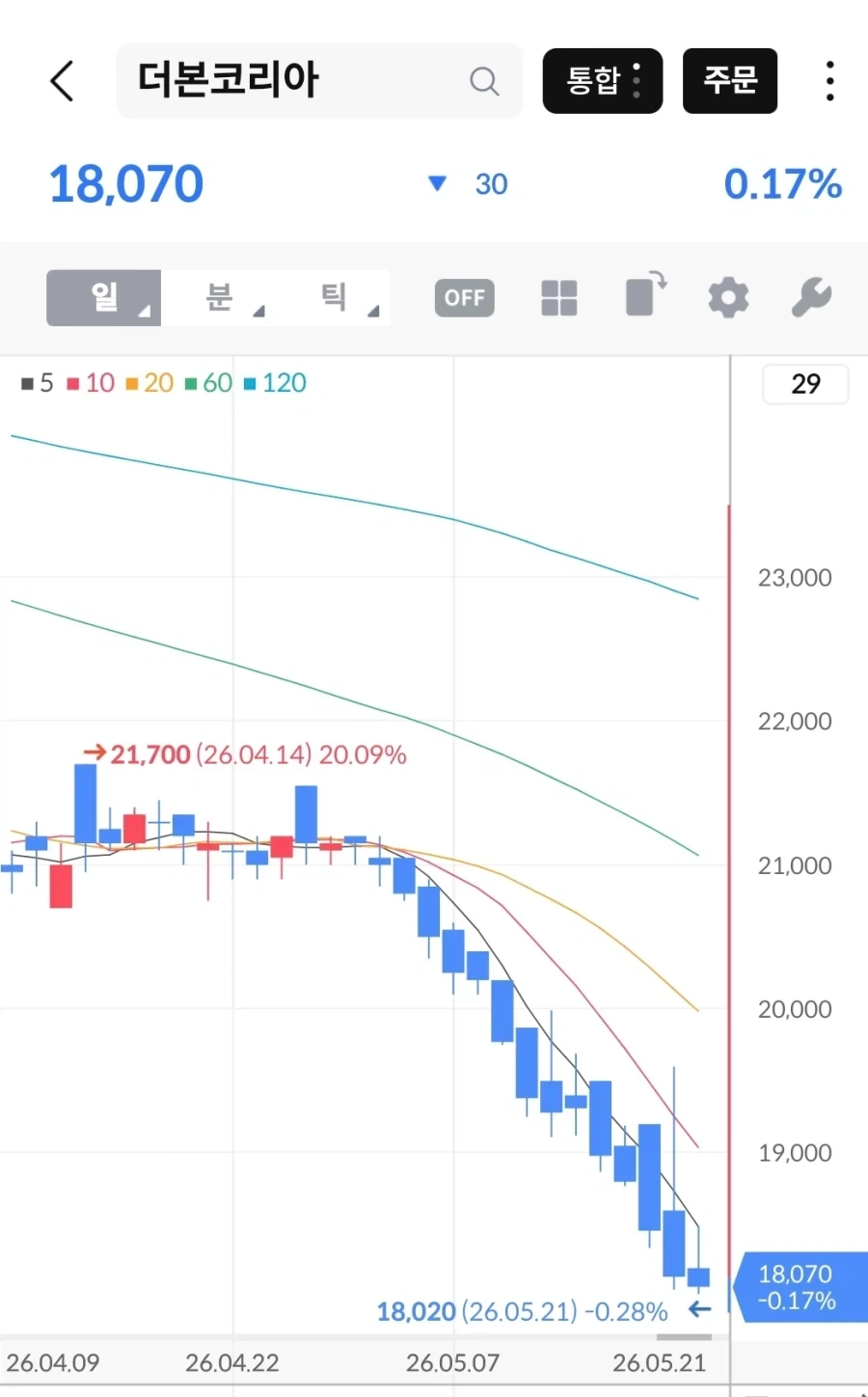Go back using the top-left arrow
Image resolution: width=868 pixels, height=1397 pixels.
coord(62,81)
